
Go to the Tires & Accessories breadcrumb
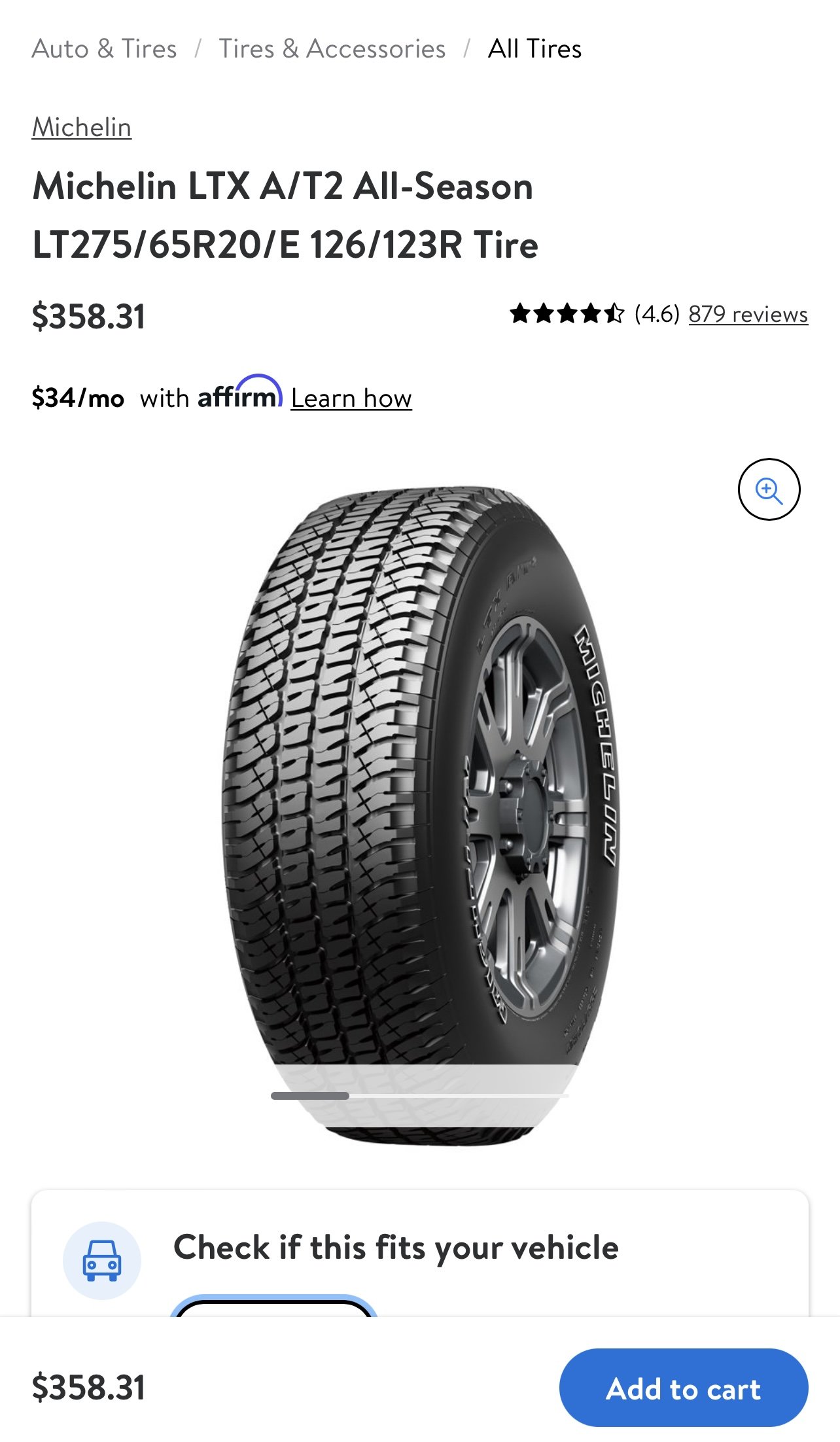coord(332,49)
